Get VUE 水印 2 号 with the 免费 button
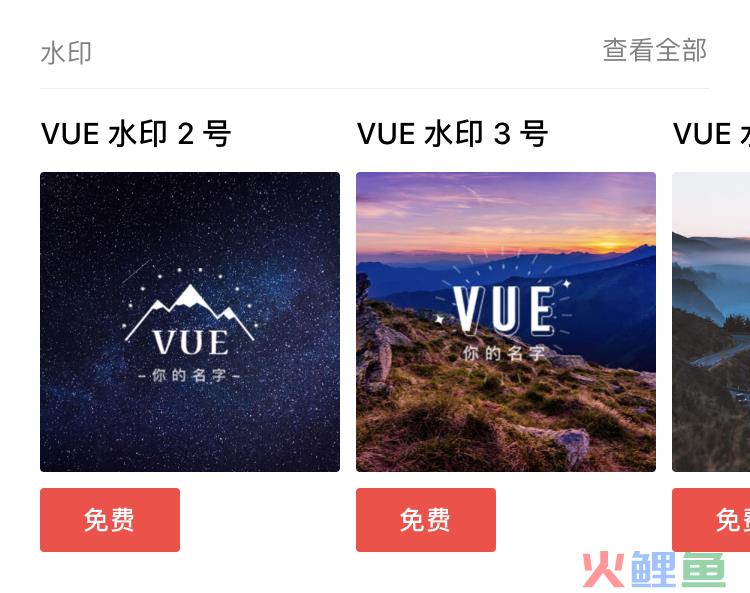Image resolution: width=750 pixels, height=593 pixels. [110, 520]
